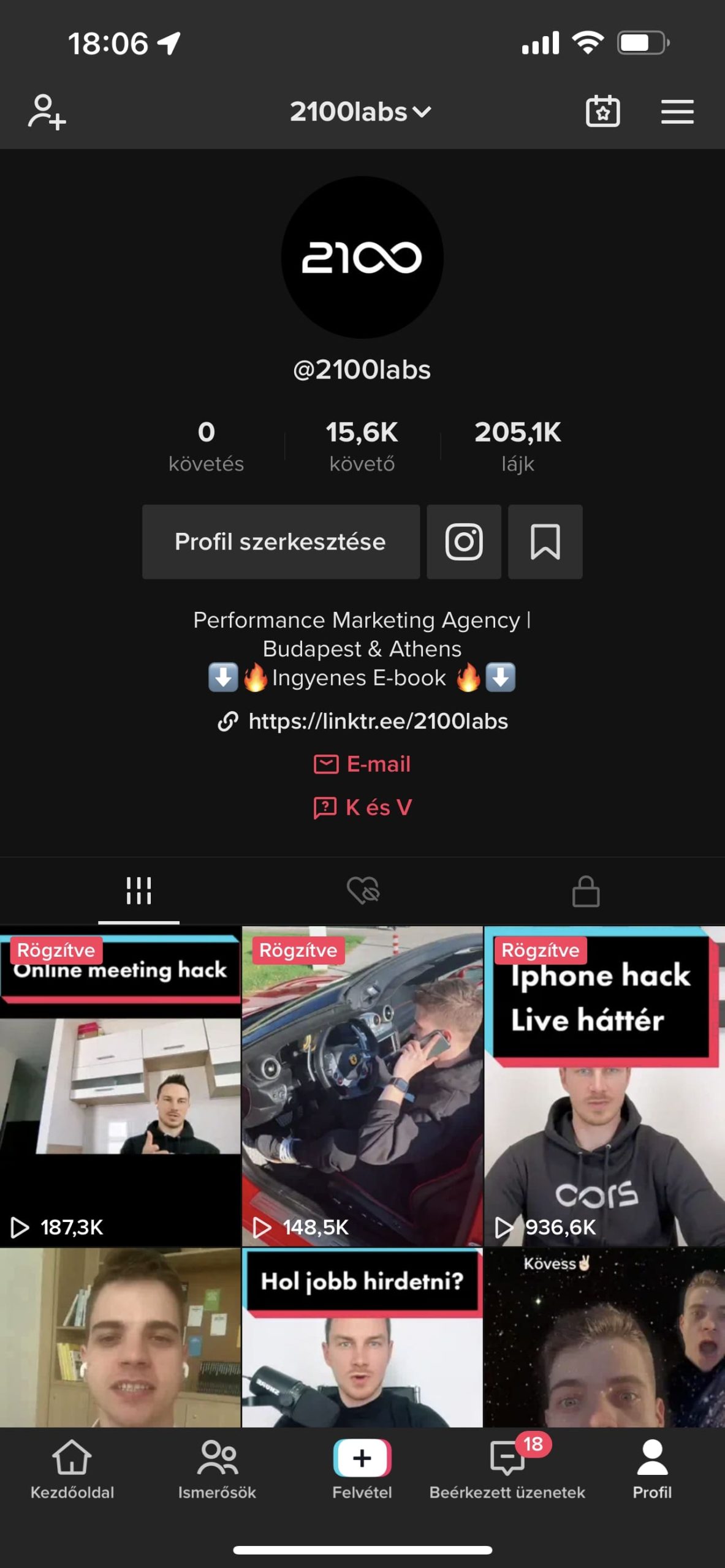
Task: Go to Kezdőoldal tab
Action: 72,1469
